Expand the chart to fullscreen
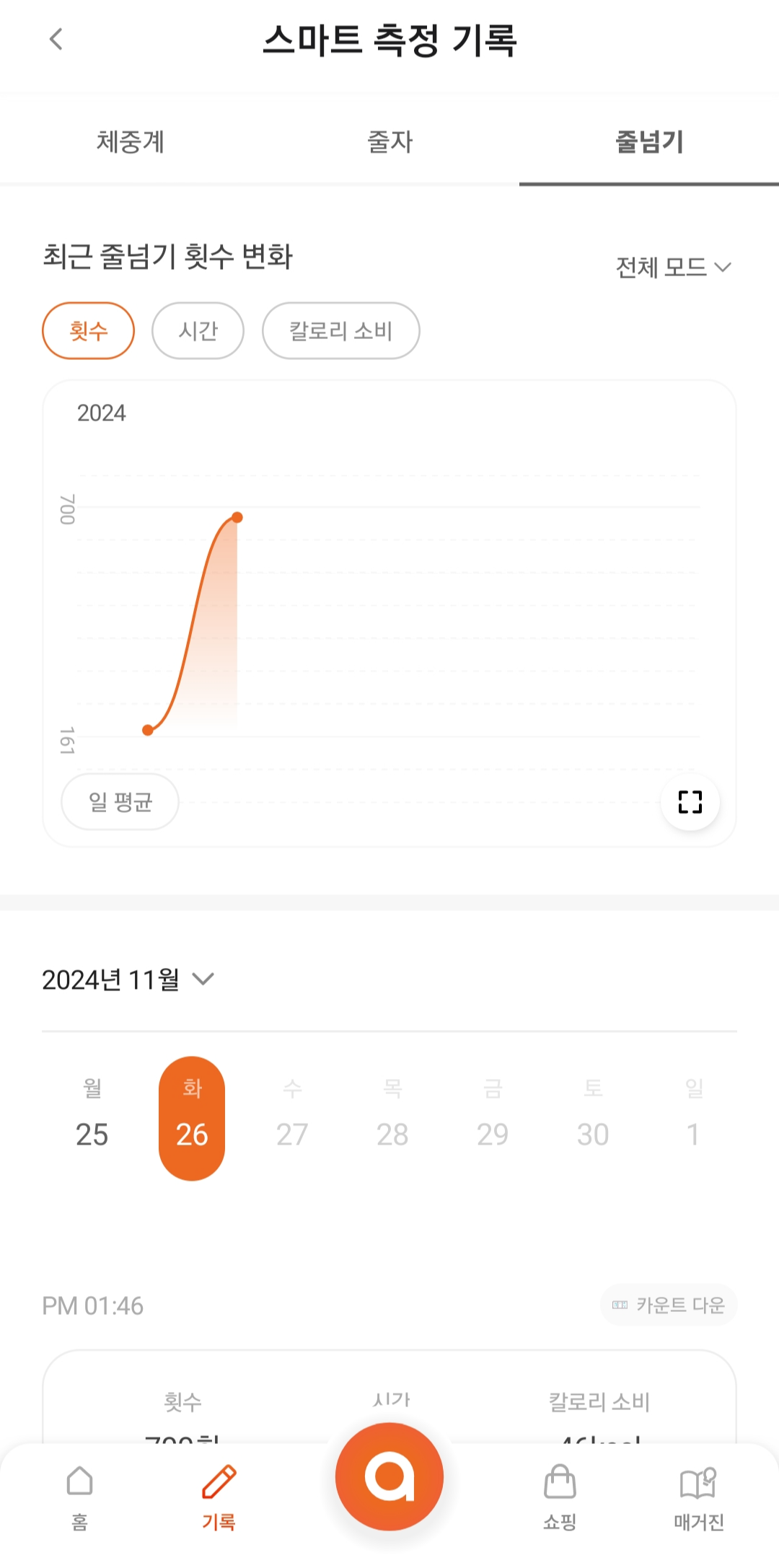The height and width of the screenshot is (1568, 779). click(690, 801)
